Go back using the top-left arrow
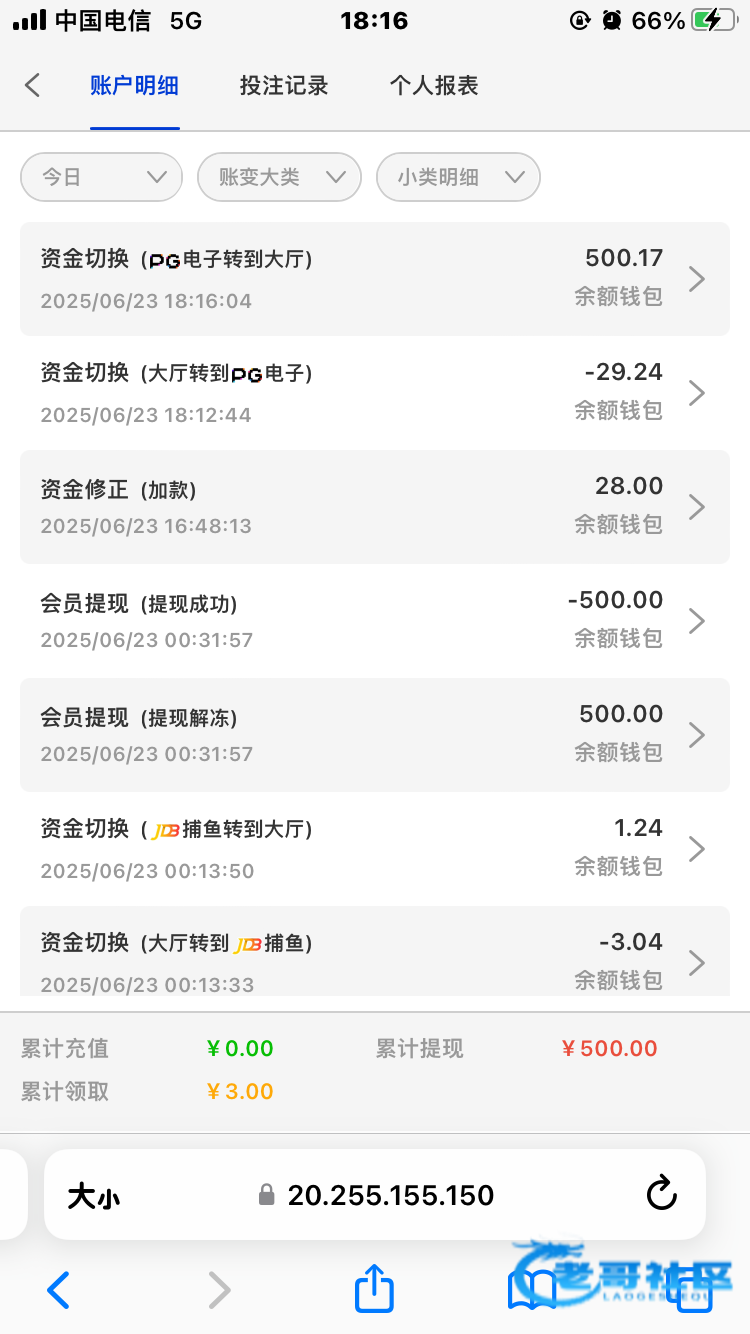The width and height of the screenshot is (750, 1334). click(x=32, y=85)
